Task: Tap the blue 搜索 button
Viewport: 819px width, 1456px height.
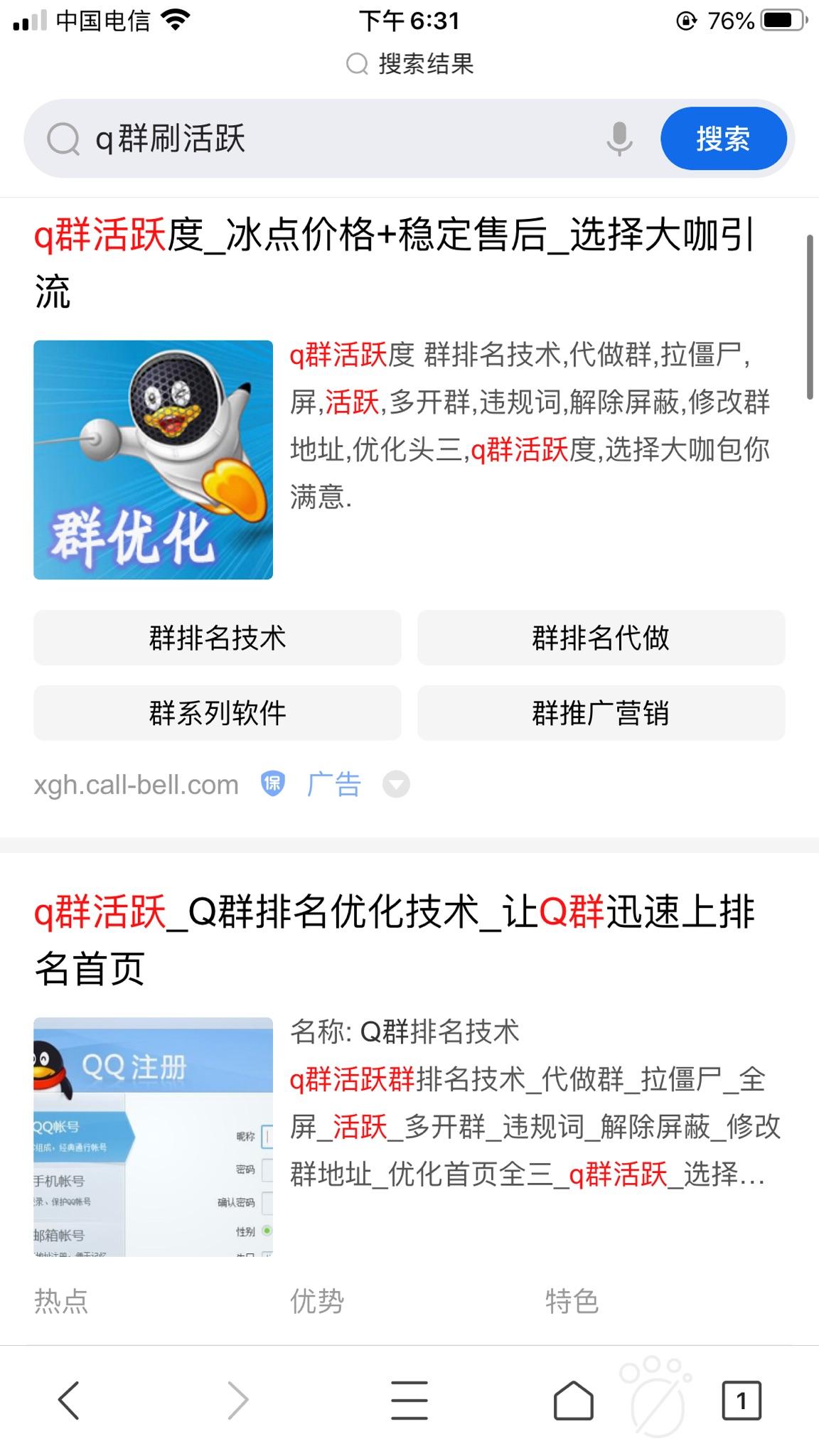Action: pyautogui.click(x=723, y=139)
